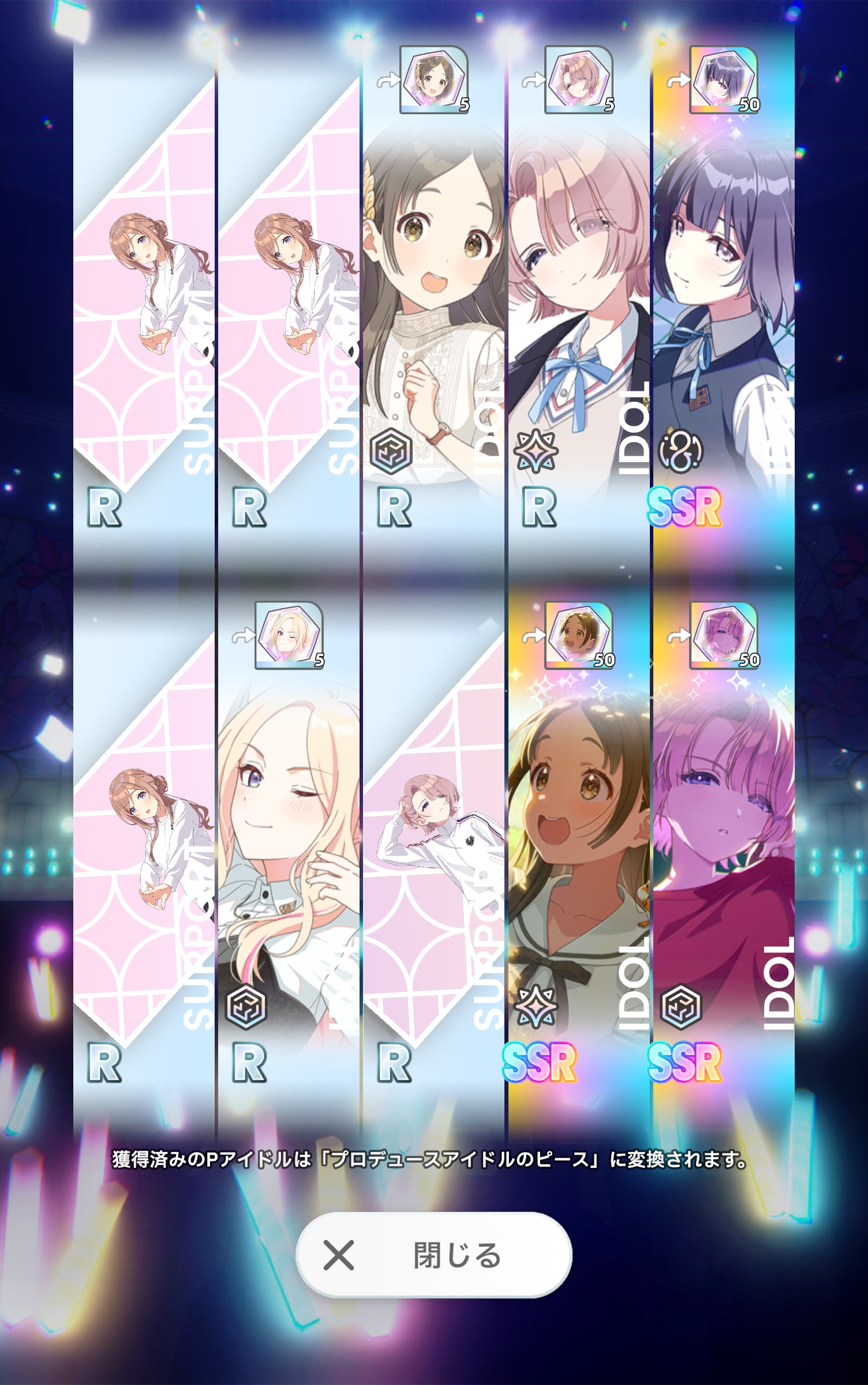868x1385 pixels.
Task: Open the SSR card of the dark-purple-haired idol
Action: click(724, 289)
